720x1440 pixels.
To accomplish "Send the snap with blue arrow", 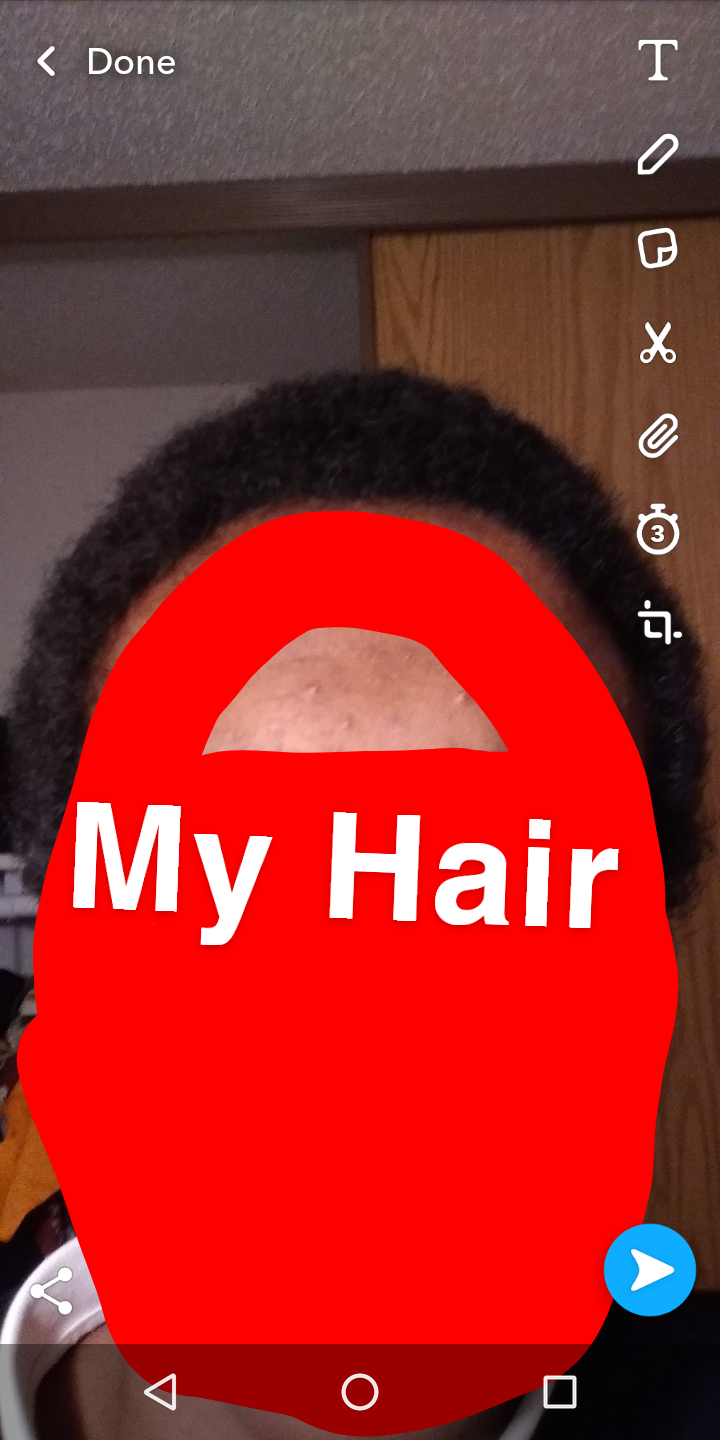I will [x=650, y=1270].
